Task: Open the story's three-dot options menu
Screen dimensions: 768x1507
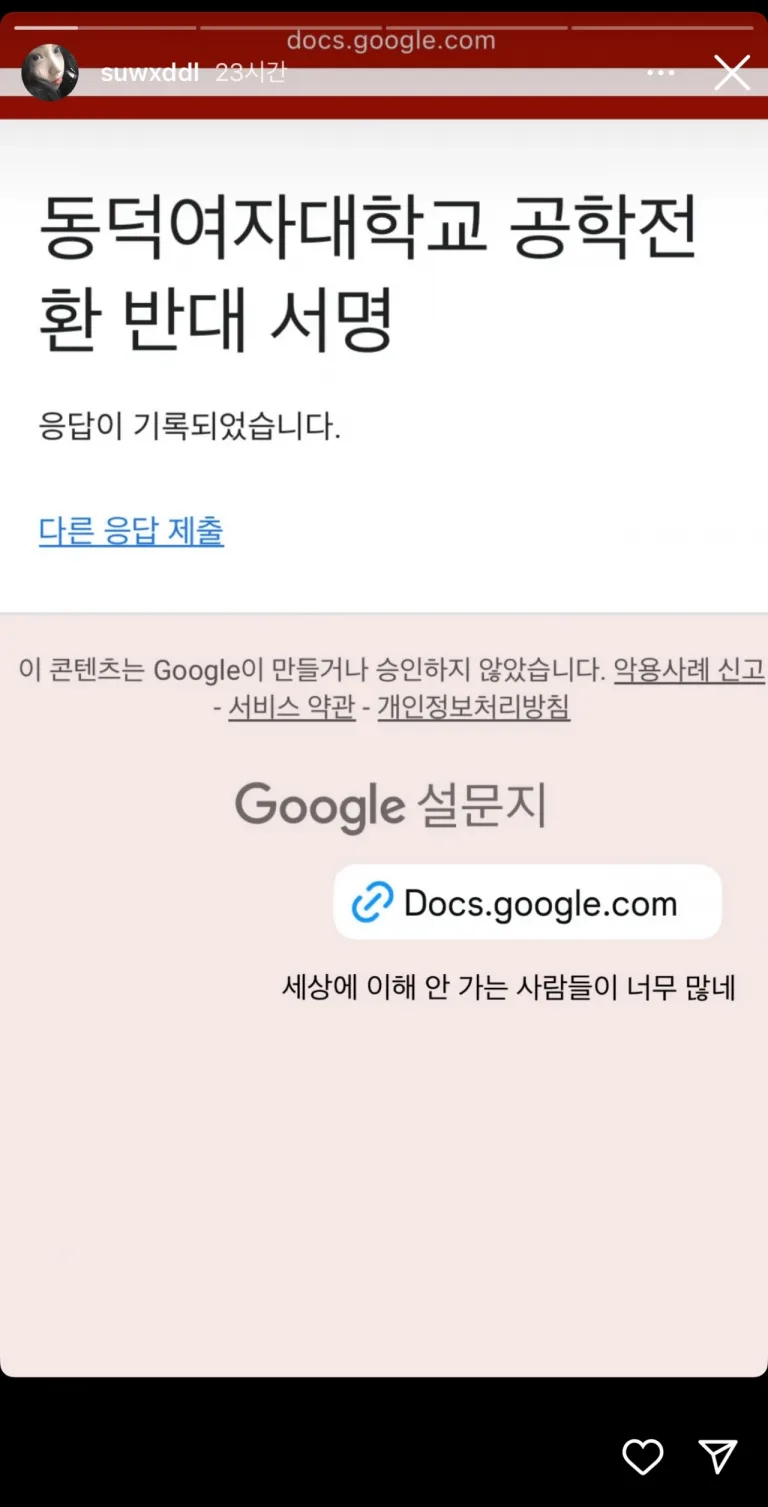Action: [660, 73]
